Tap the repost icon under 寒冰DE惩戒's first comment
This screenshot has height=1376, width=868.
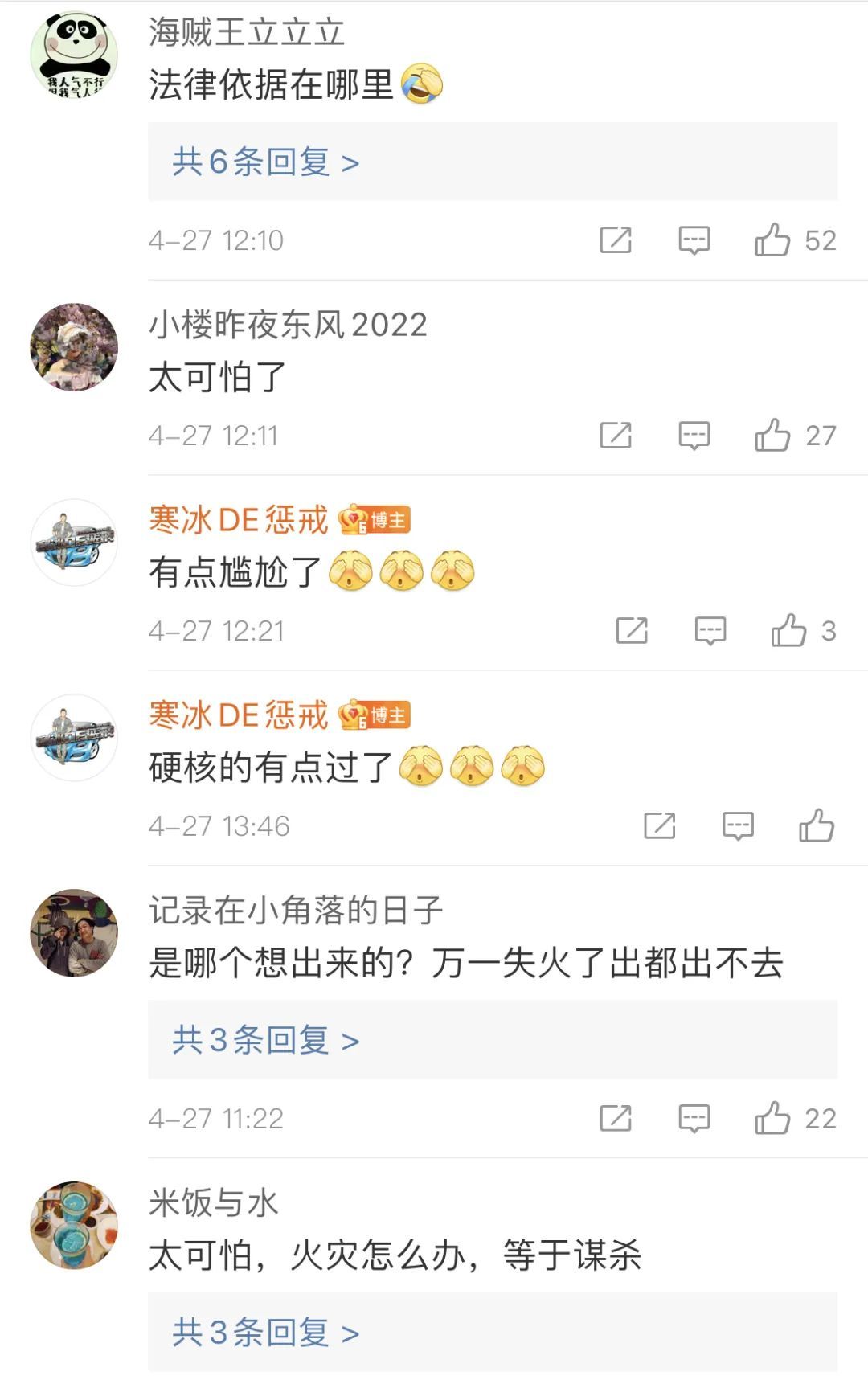pos(633,630)
